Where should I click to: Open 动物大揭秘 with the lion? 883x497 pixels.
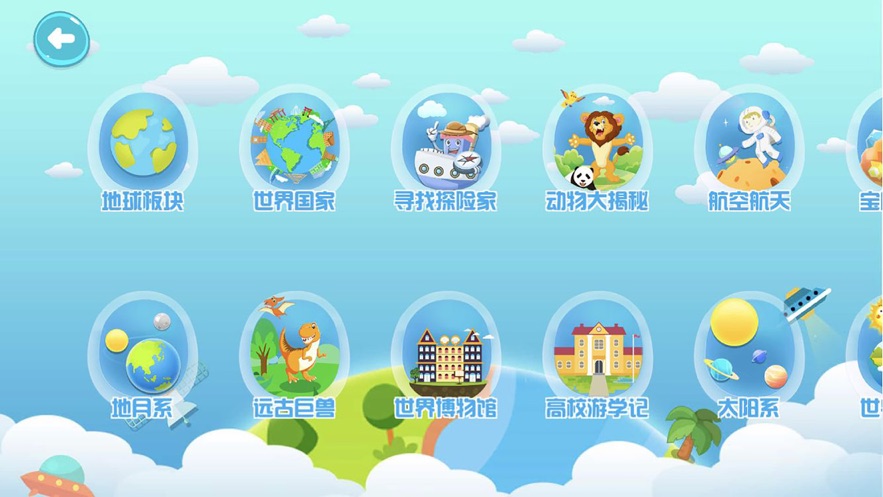597,142
